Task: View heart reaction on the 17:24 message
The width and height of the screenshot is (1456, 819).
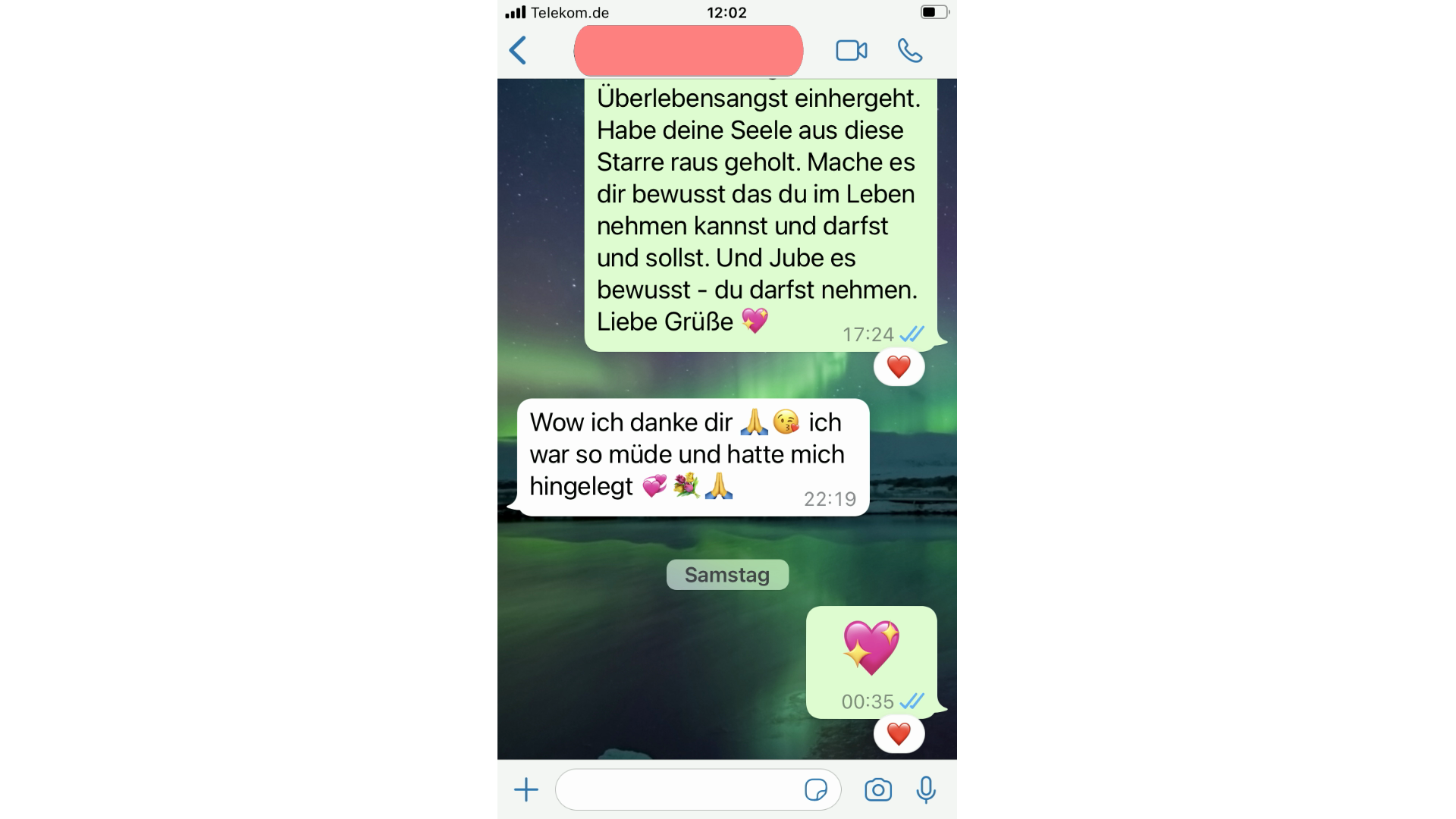Action: pos(899,368)
